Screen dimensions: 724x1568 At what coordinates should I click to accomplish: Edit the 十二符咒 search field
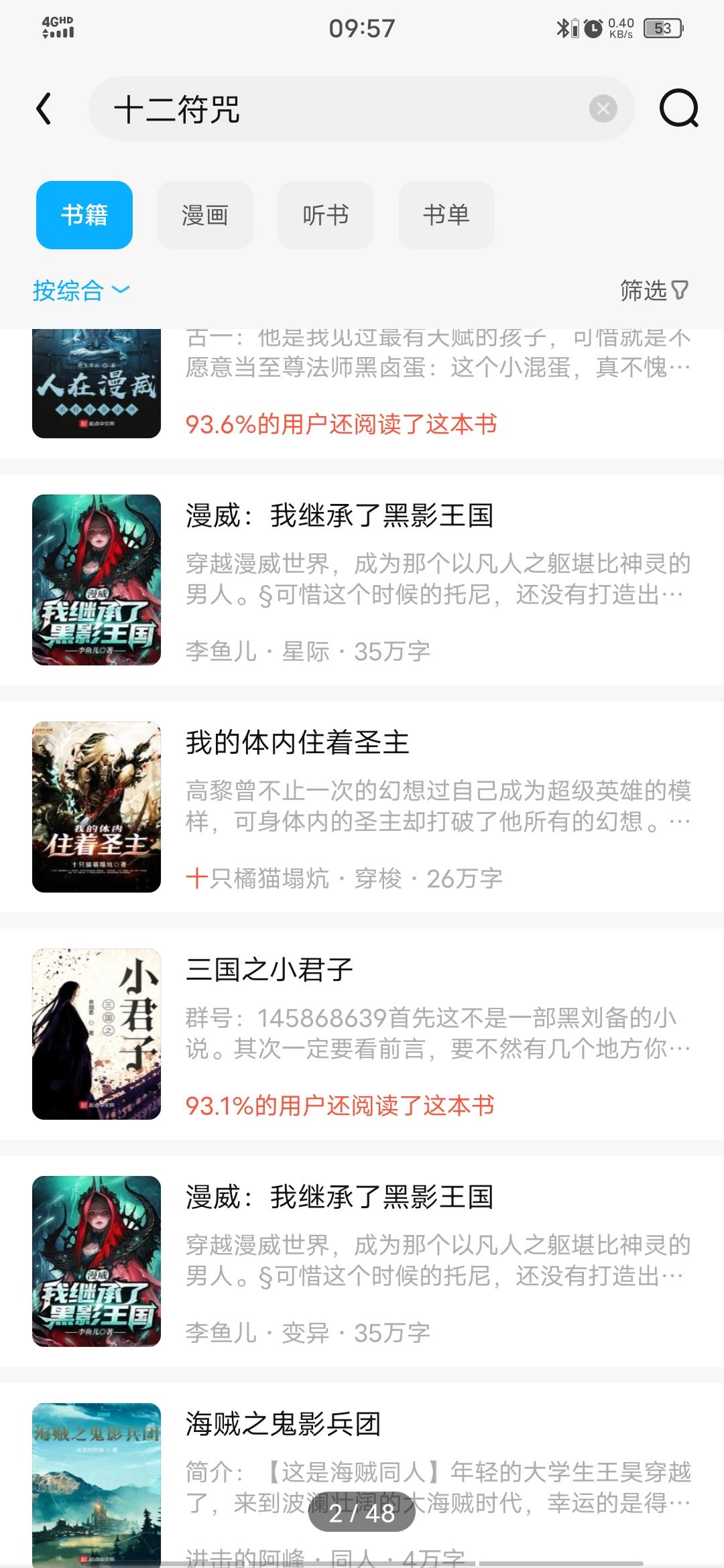click(x=335, y=109)
